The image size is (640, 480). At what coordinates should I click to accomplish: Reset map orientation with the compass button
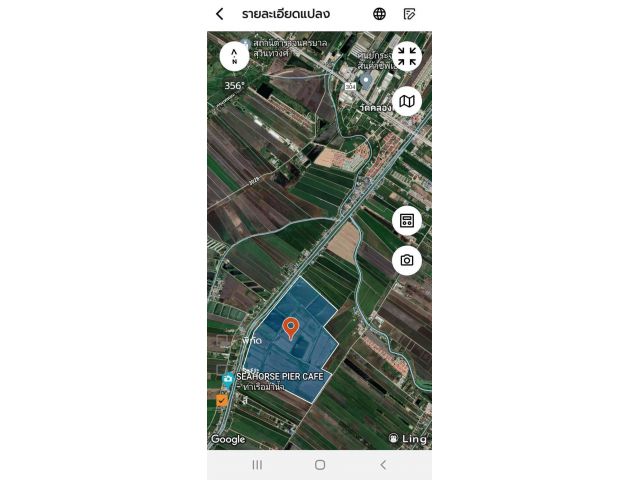(234, 56)
